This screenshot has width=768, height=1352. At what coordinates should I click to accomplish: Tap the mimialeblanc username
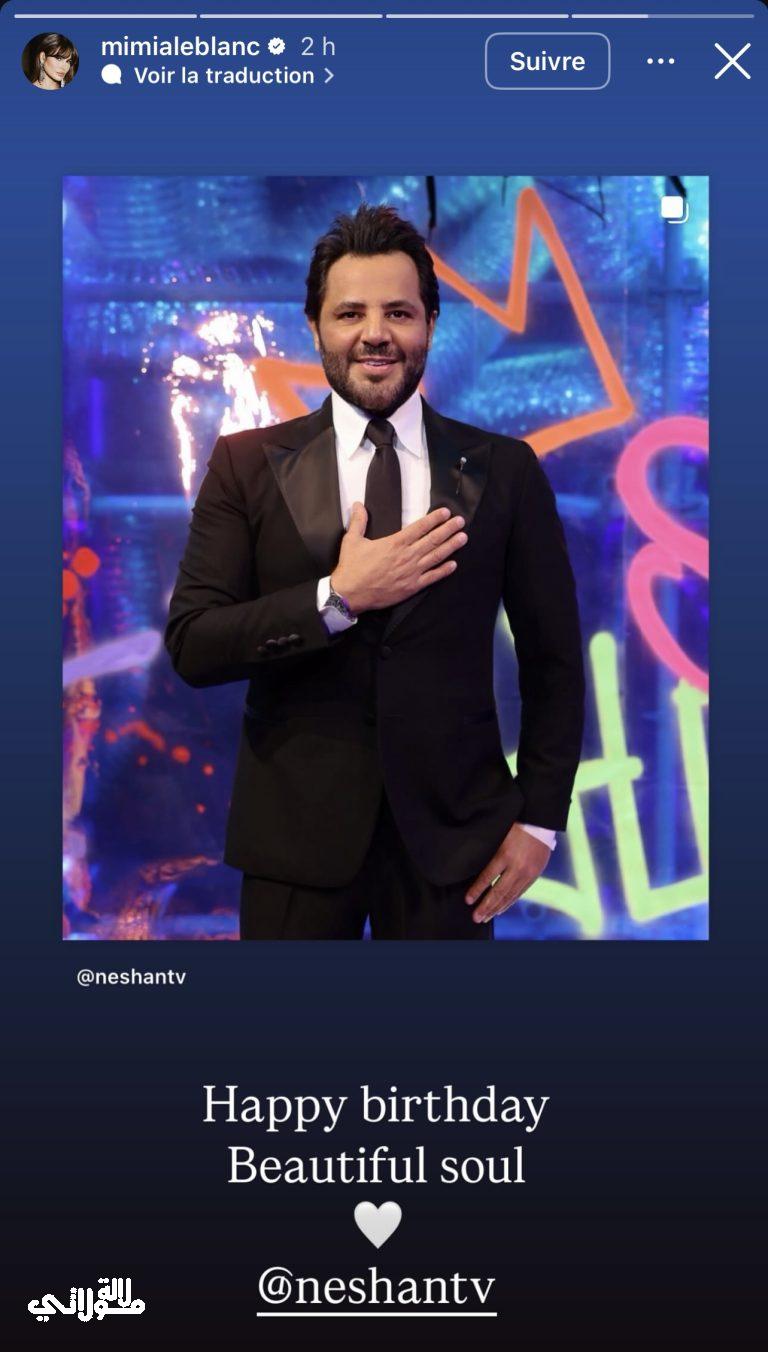click(x=180, y=46)
